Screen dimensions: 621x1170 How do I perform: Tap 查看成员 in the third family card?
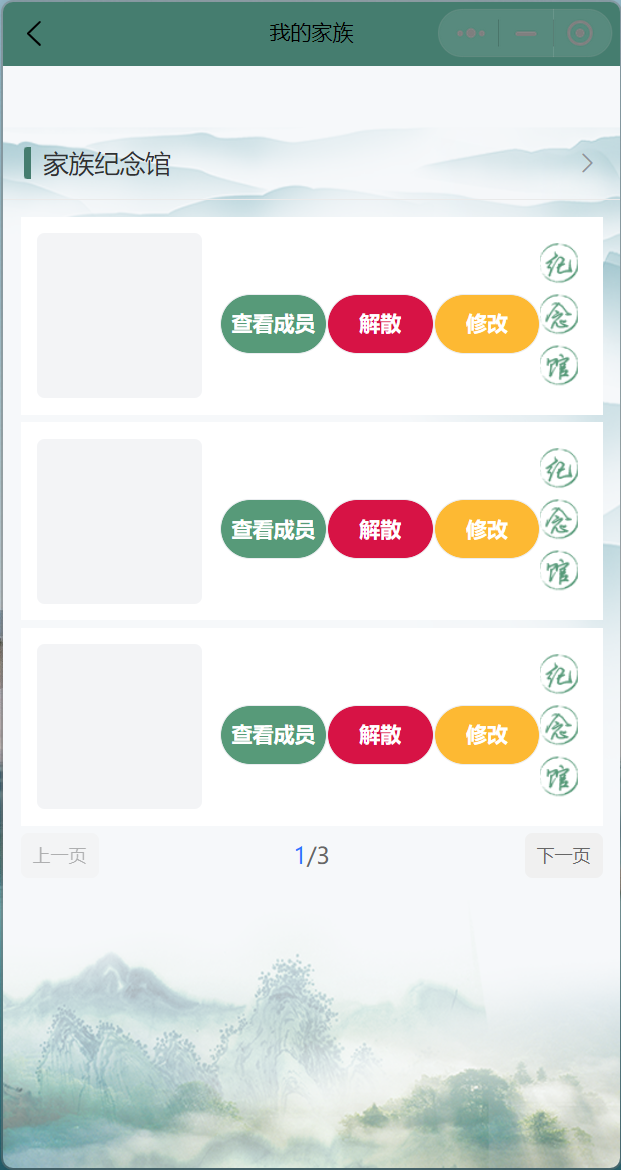273,735
